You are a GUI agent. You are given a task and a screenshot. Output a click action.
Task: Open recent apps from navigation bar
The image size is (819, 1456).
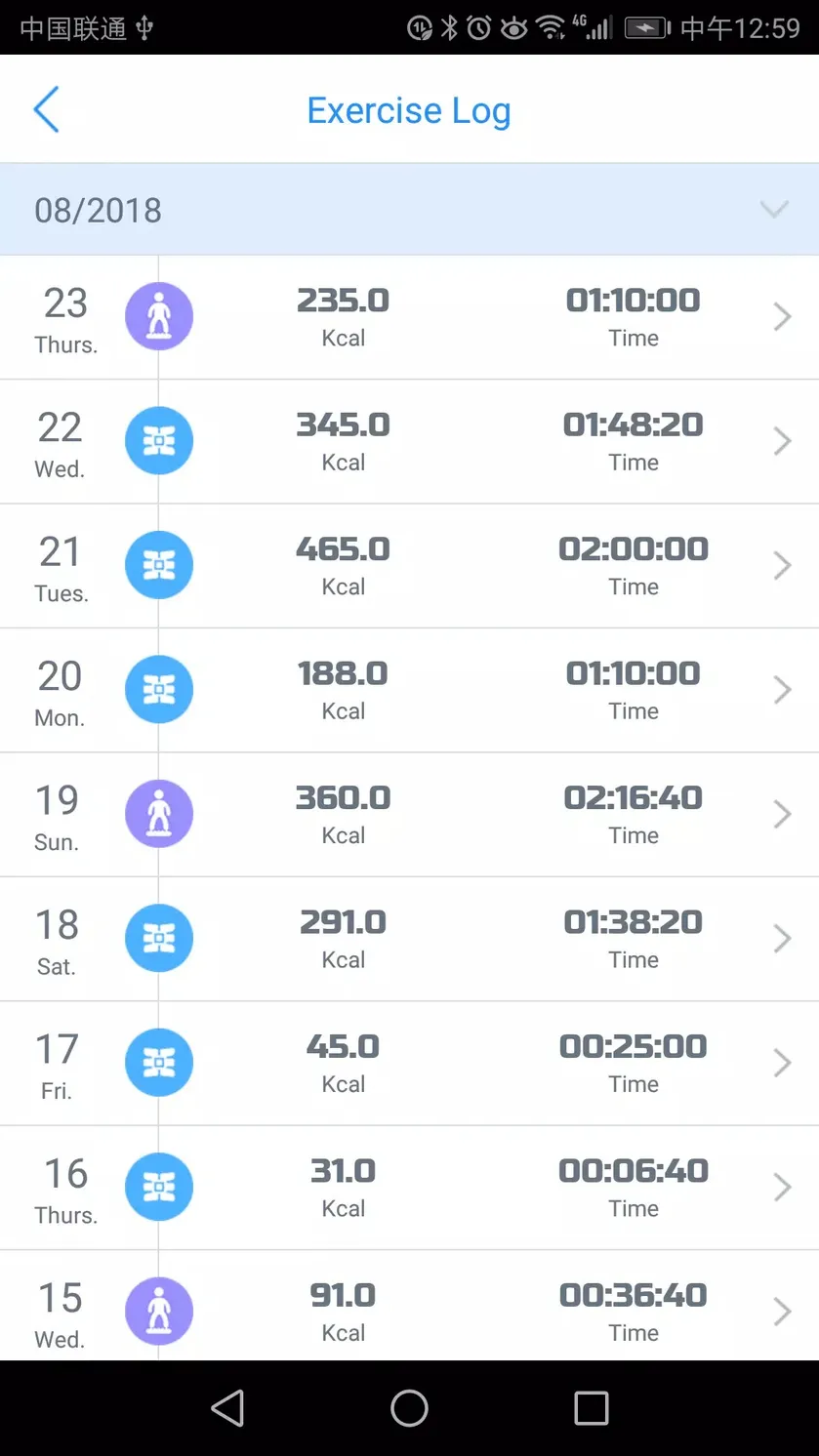click(x=591, y=1408)
